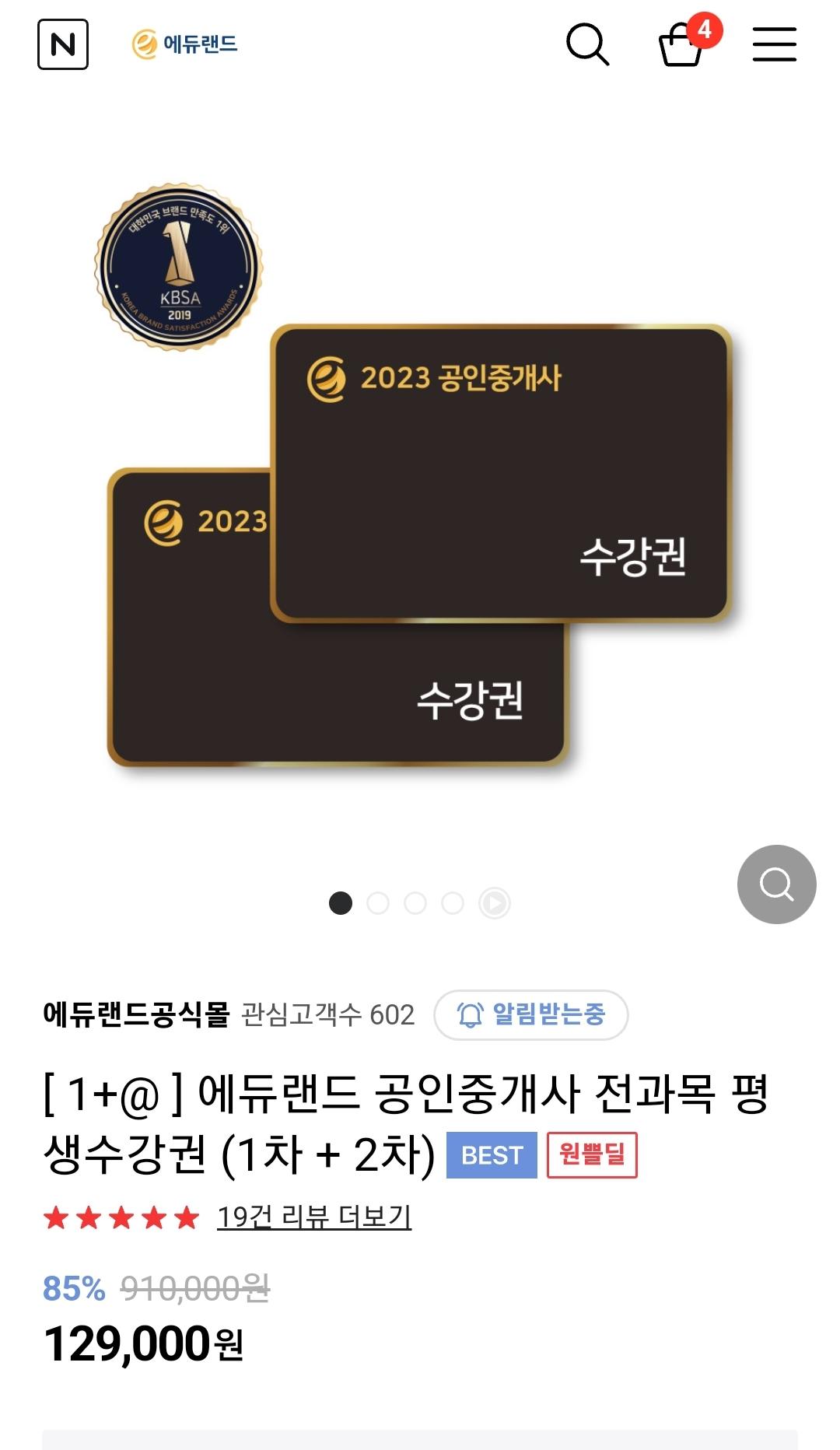Jump to the video slide indicator
This screenshot has width=840, height=1450.
pos(495,903)
